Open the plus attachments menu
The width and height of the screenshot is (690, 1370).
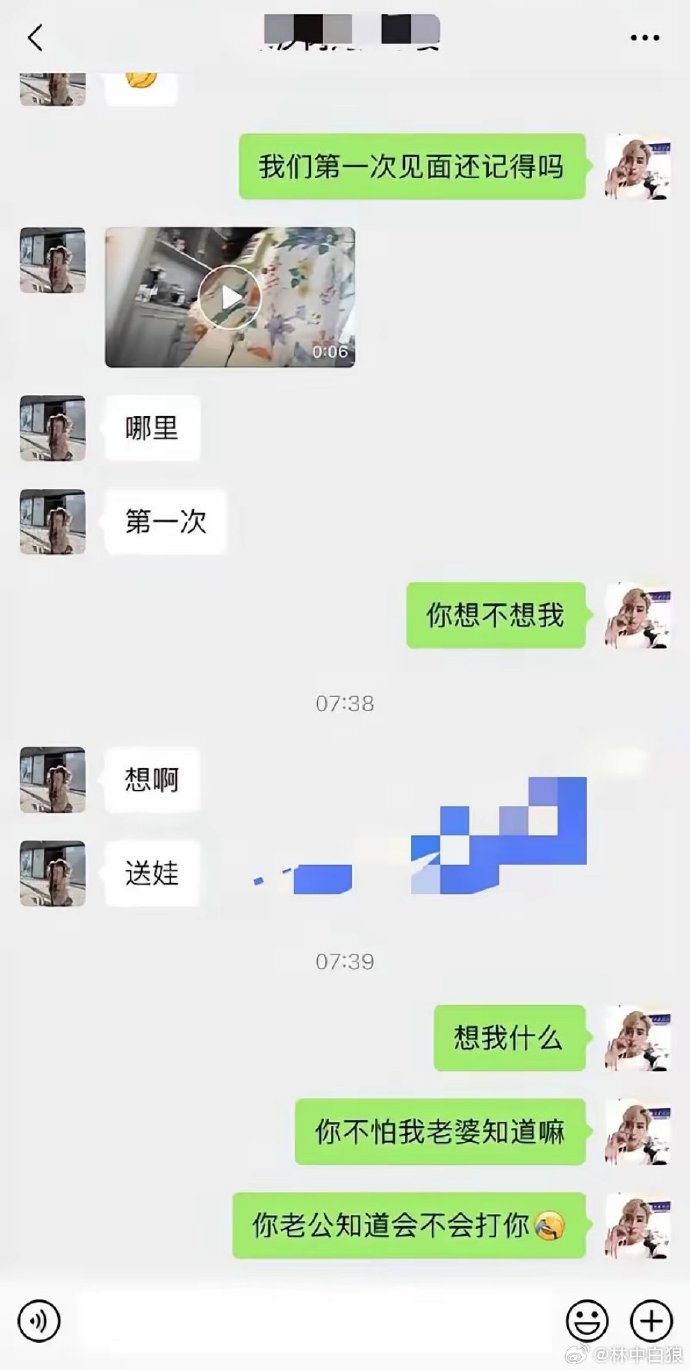[x=650, y=1321]
